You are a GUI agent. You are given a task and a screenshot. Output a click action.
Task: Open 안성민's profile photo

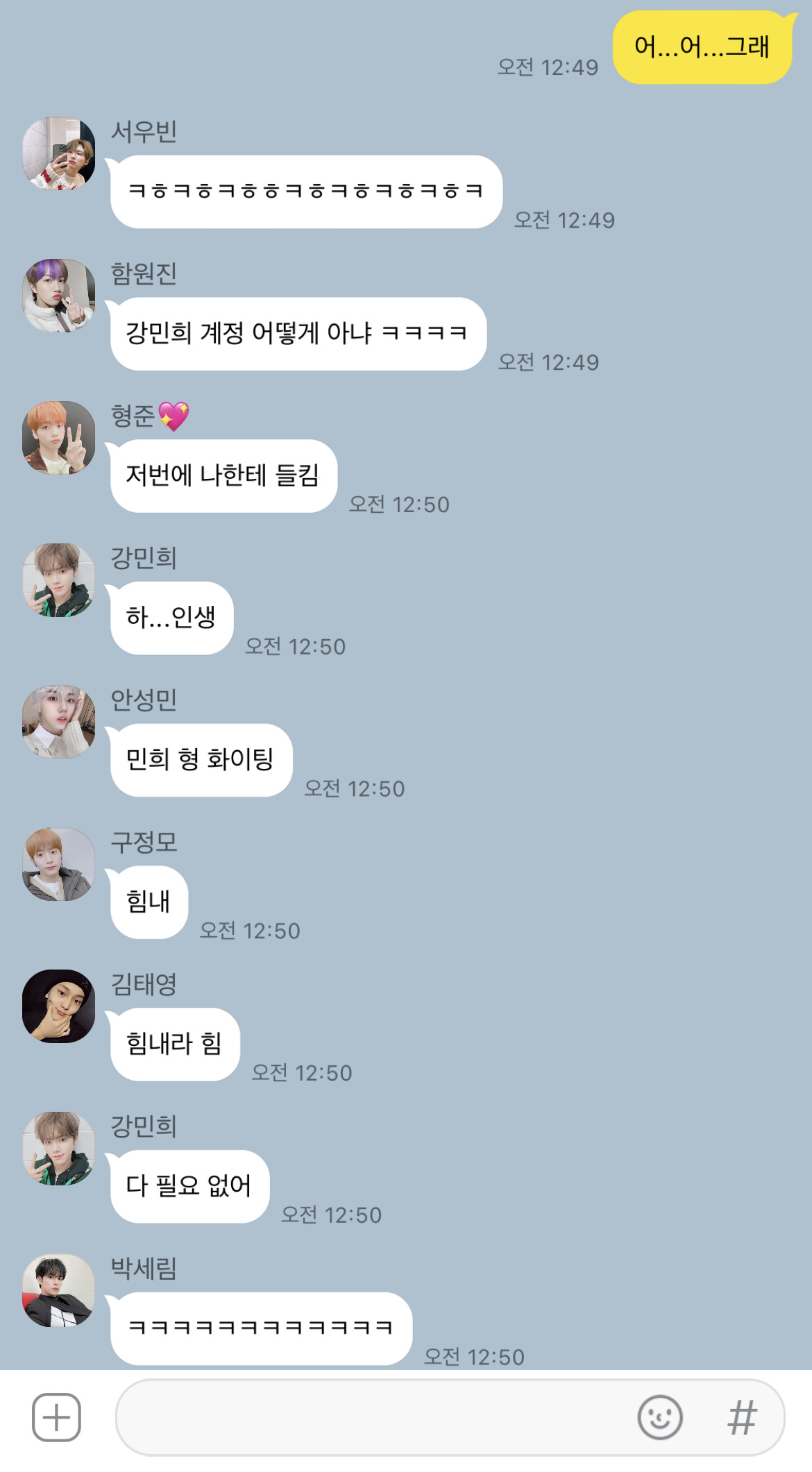coord(59,722)
